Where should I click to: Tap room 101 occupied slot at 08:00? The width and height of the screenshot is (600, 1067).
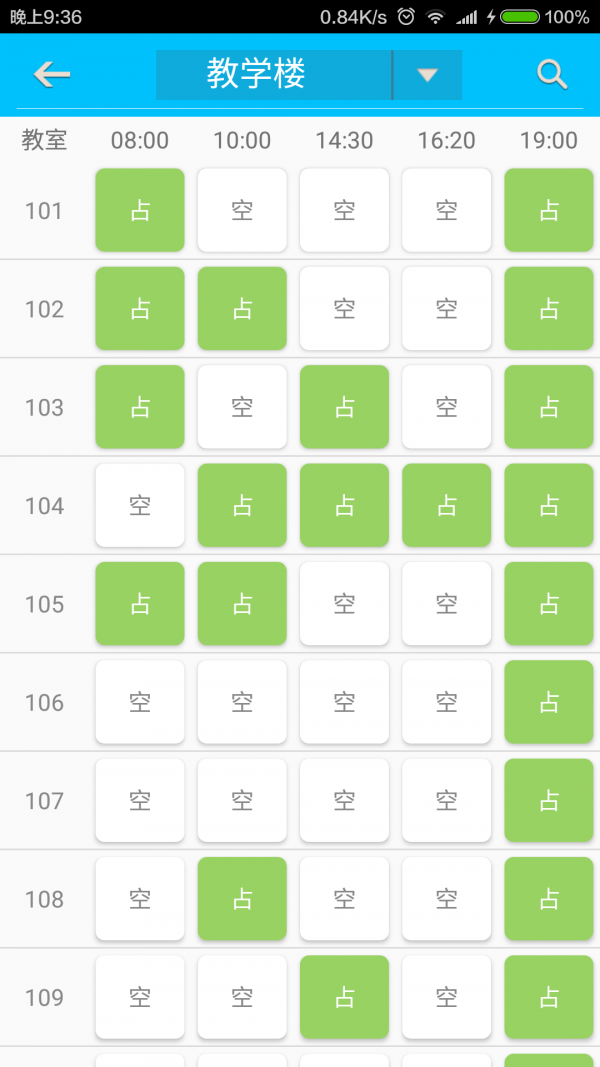pyautogui.click(x=140, y=210)
